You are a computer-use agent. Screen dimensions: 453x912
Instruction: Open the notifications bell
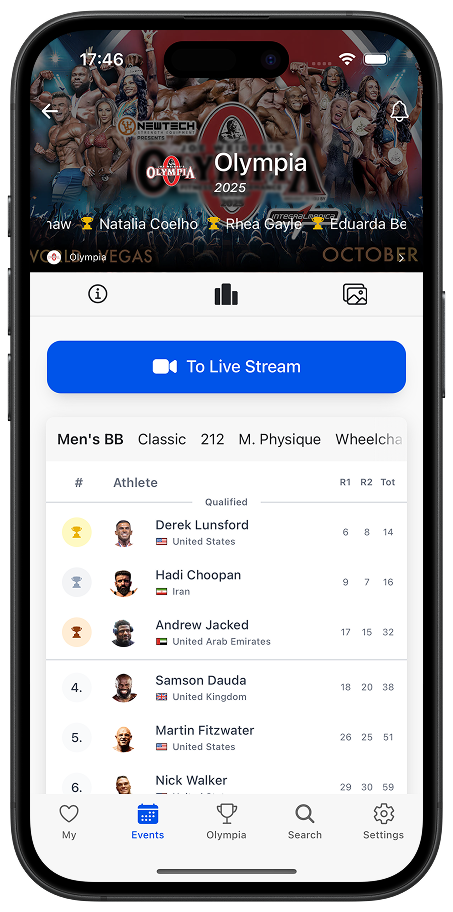pos(399,111)
